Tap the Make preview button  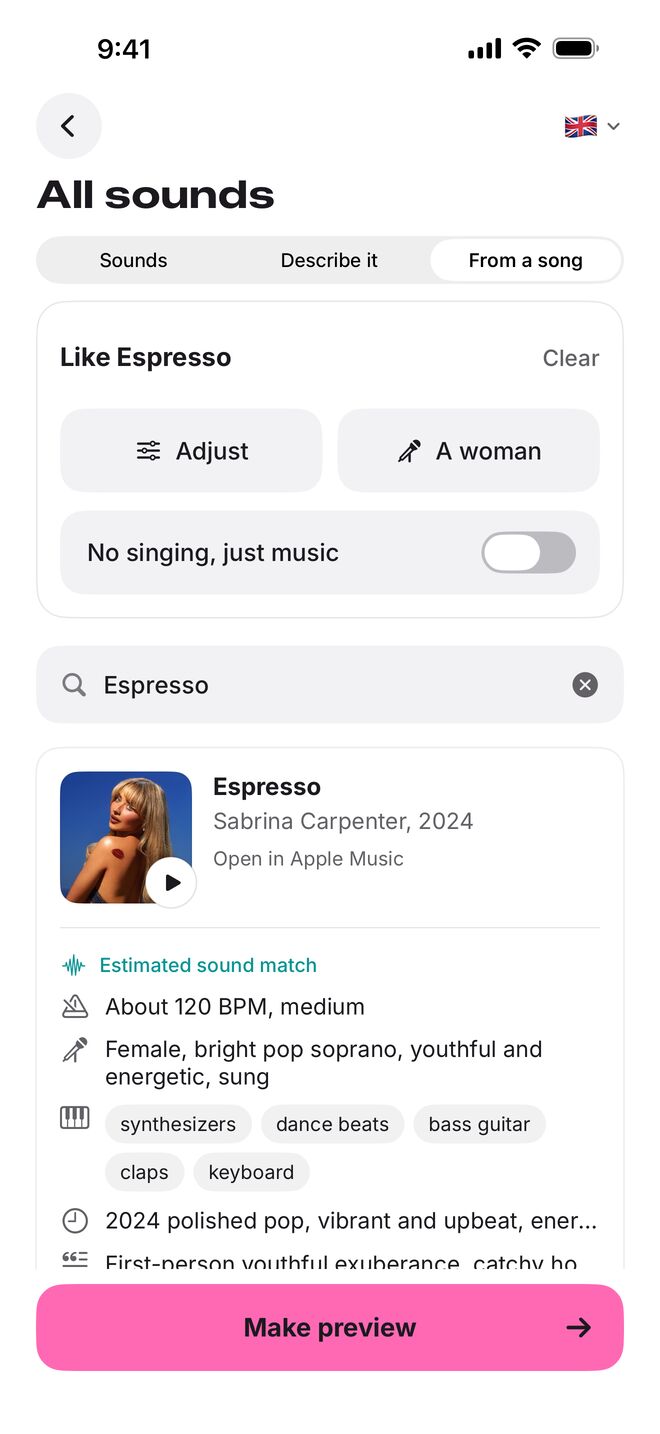pyautogui.click(x=330, y=1327)
